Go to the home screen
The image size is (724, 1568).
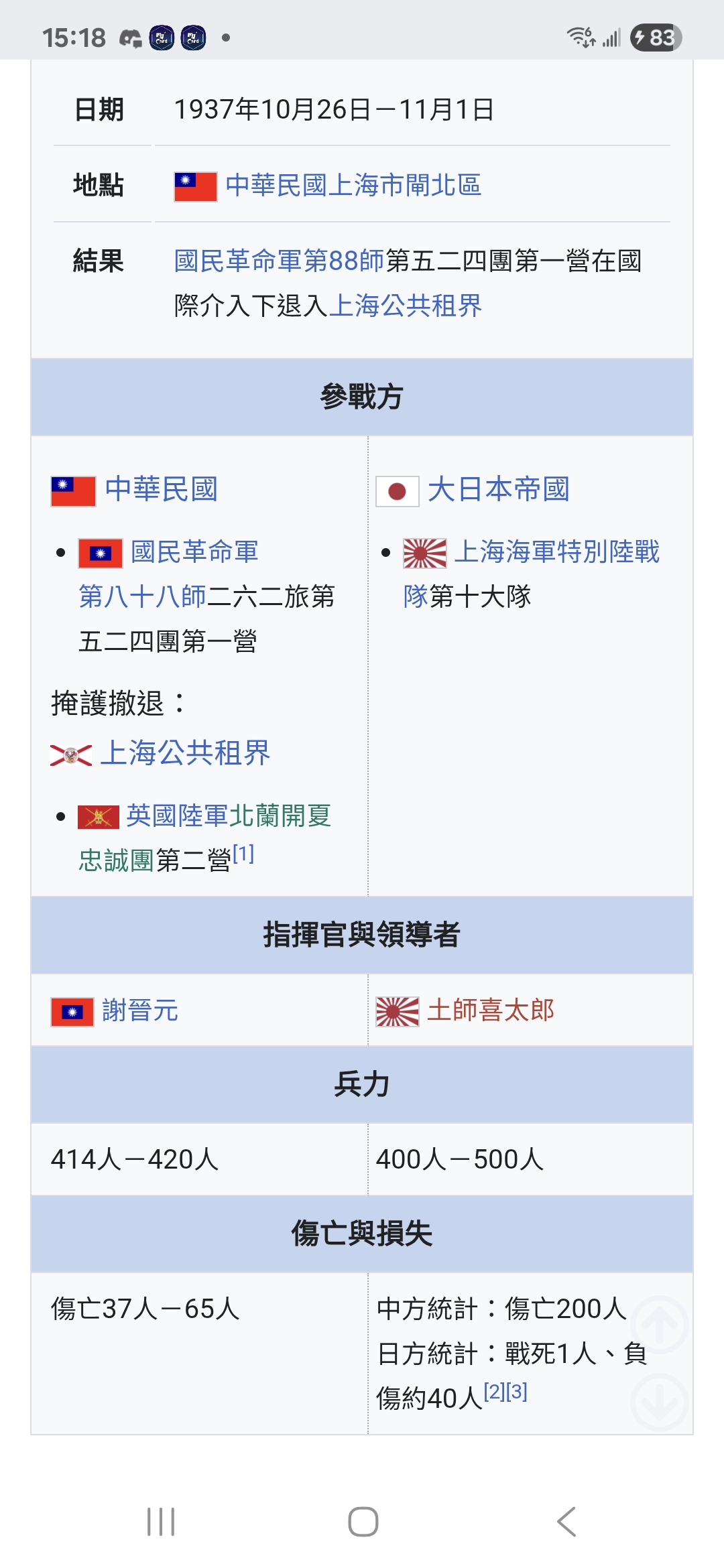coord(363,1522)
